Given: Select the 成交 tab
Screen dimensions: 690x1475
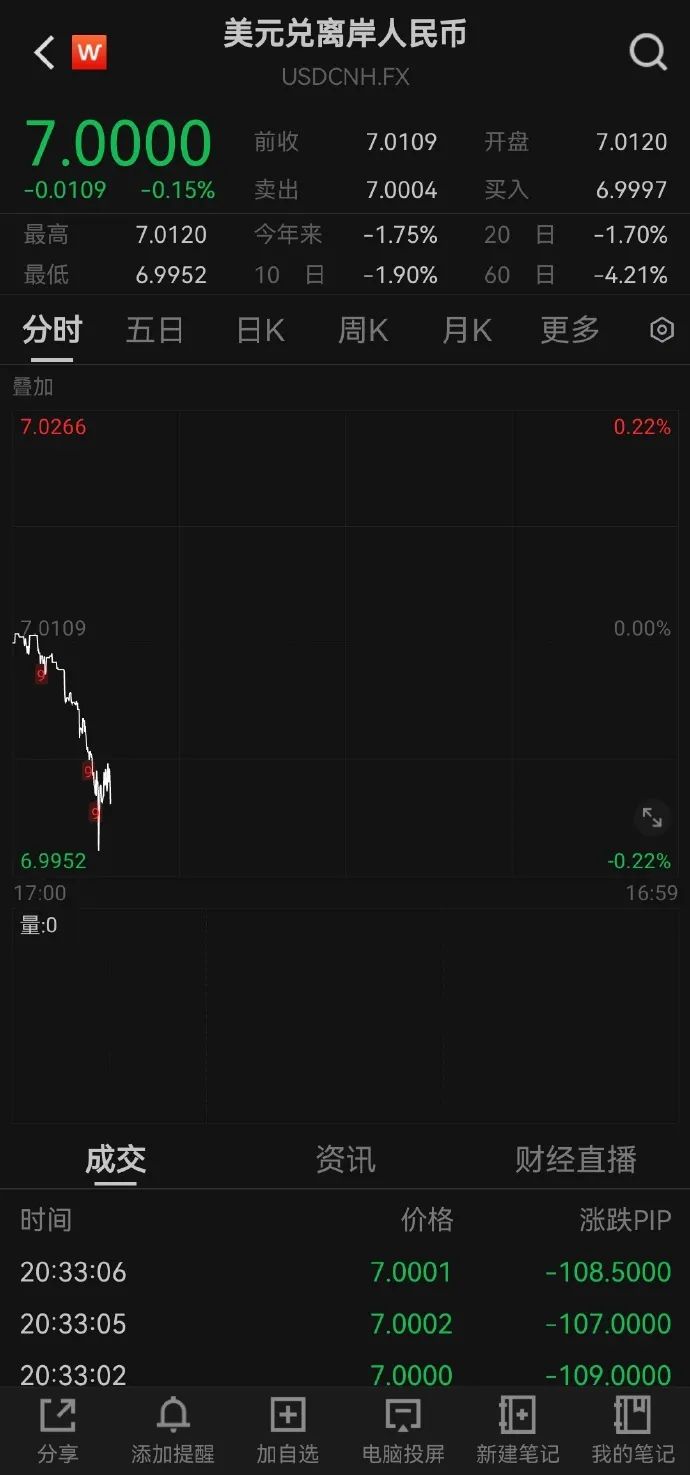Looking at the screenshot, I should (x=116, y=1160).
